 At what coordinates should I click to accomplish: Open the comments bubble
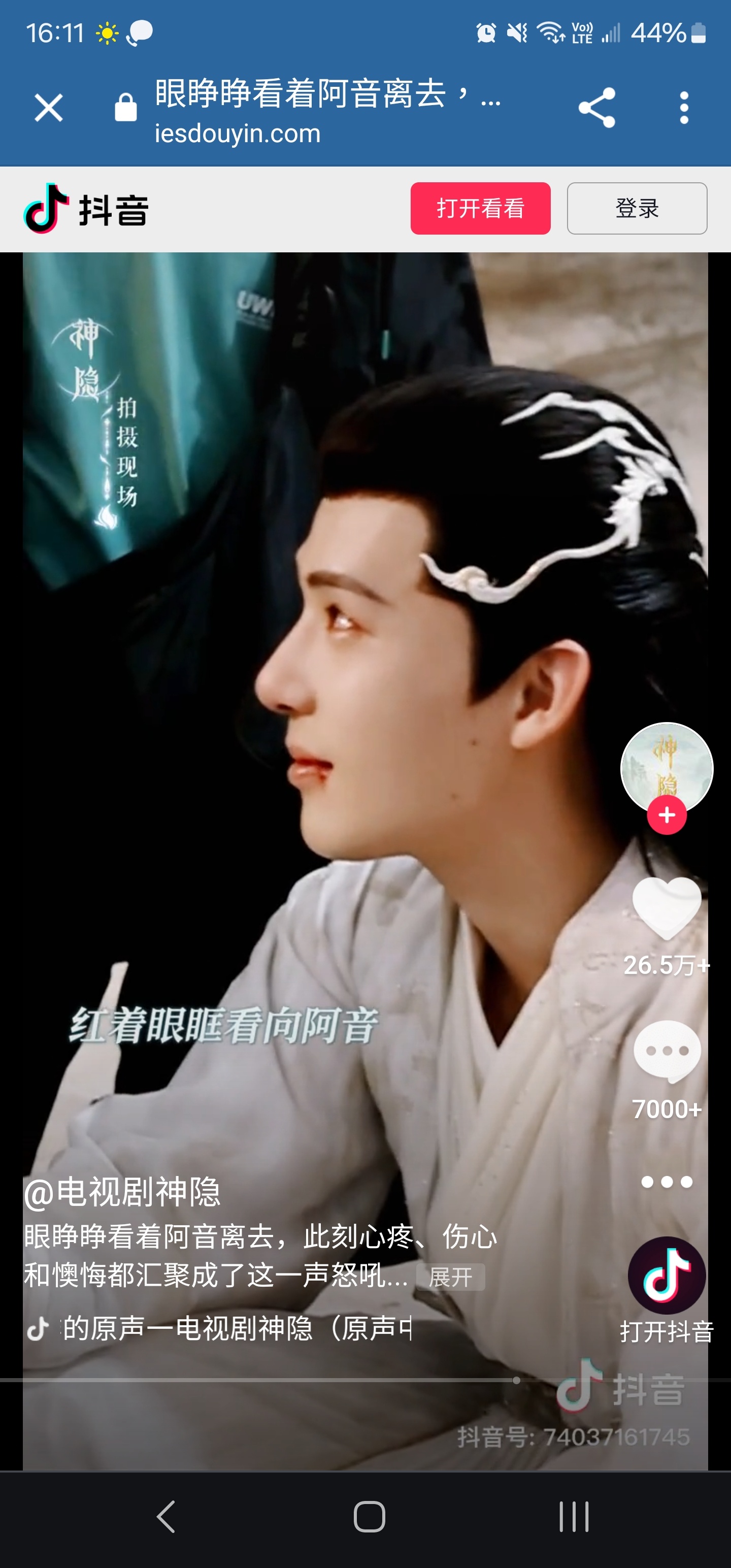pyautogui.click(x=667, y=1051)
